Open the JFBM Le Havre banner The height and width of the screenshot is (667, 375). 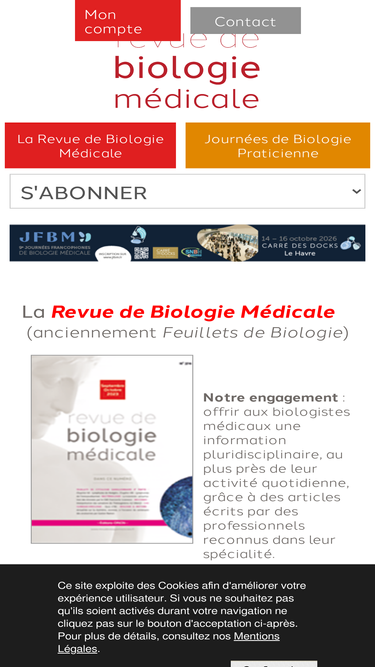click(x=188, y=243)
